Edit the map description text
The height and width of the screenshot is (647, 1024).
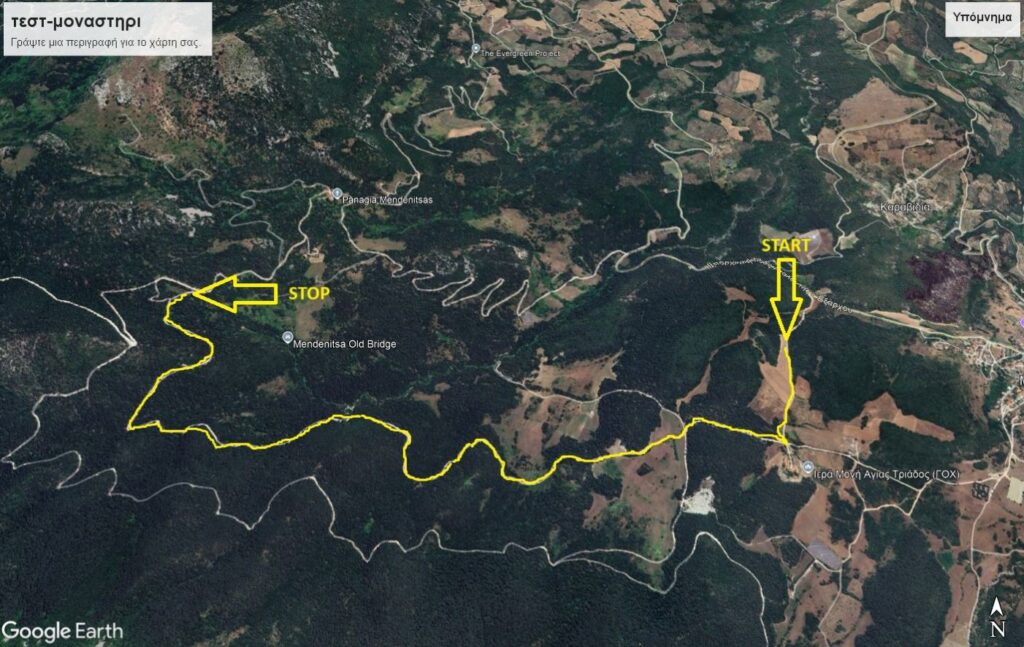tap(106, 42)
